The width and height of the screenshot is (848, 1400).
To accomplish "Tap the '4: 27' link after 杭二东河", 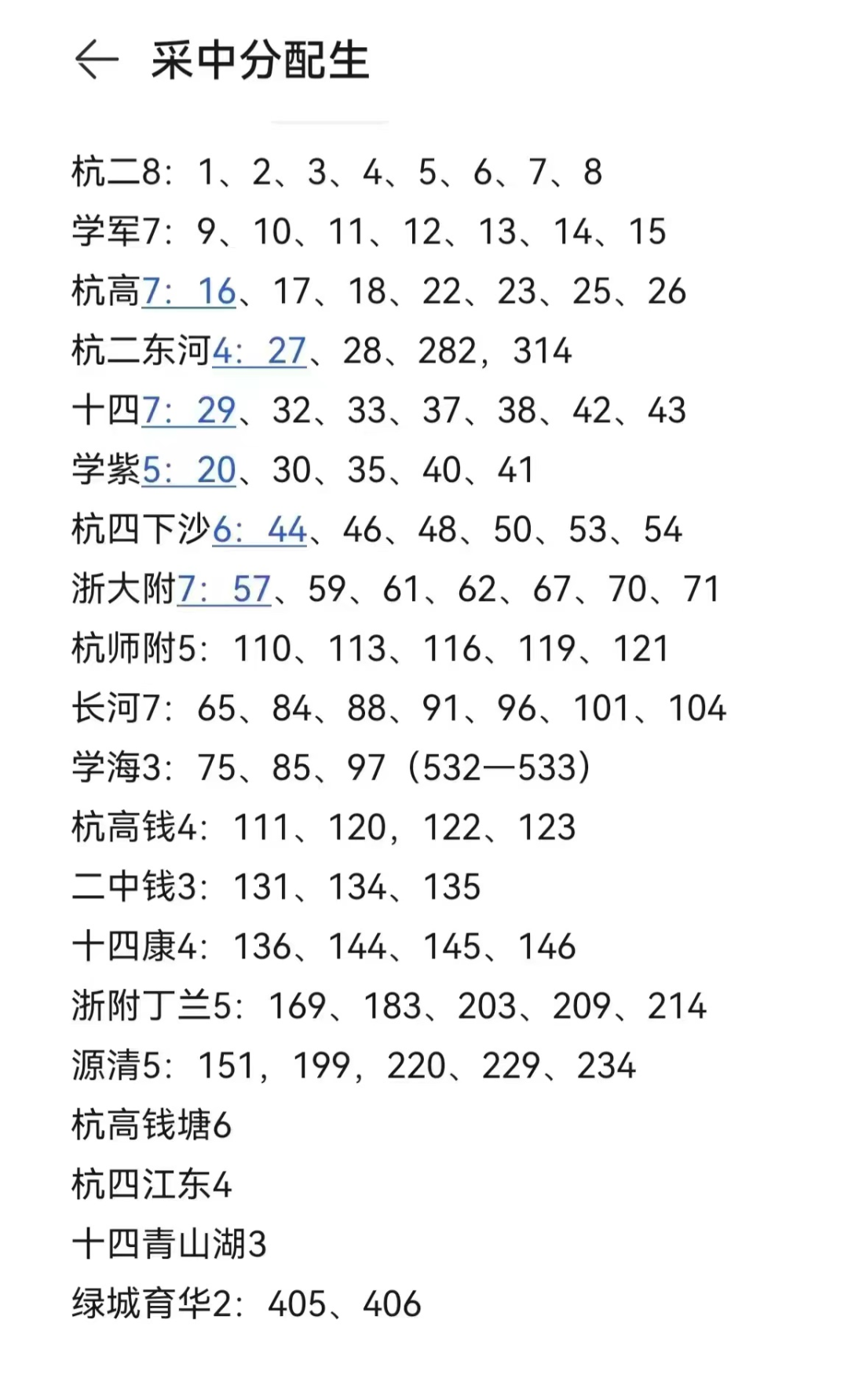I will [x=259, y=351].
